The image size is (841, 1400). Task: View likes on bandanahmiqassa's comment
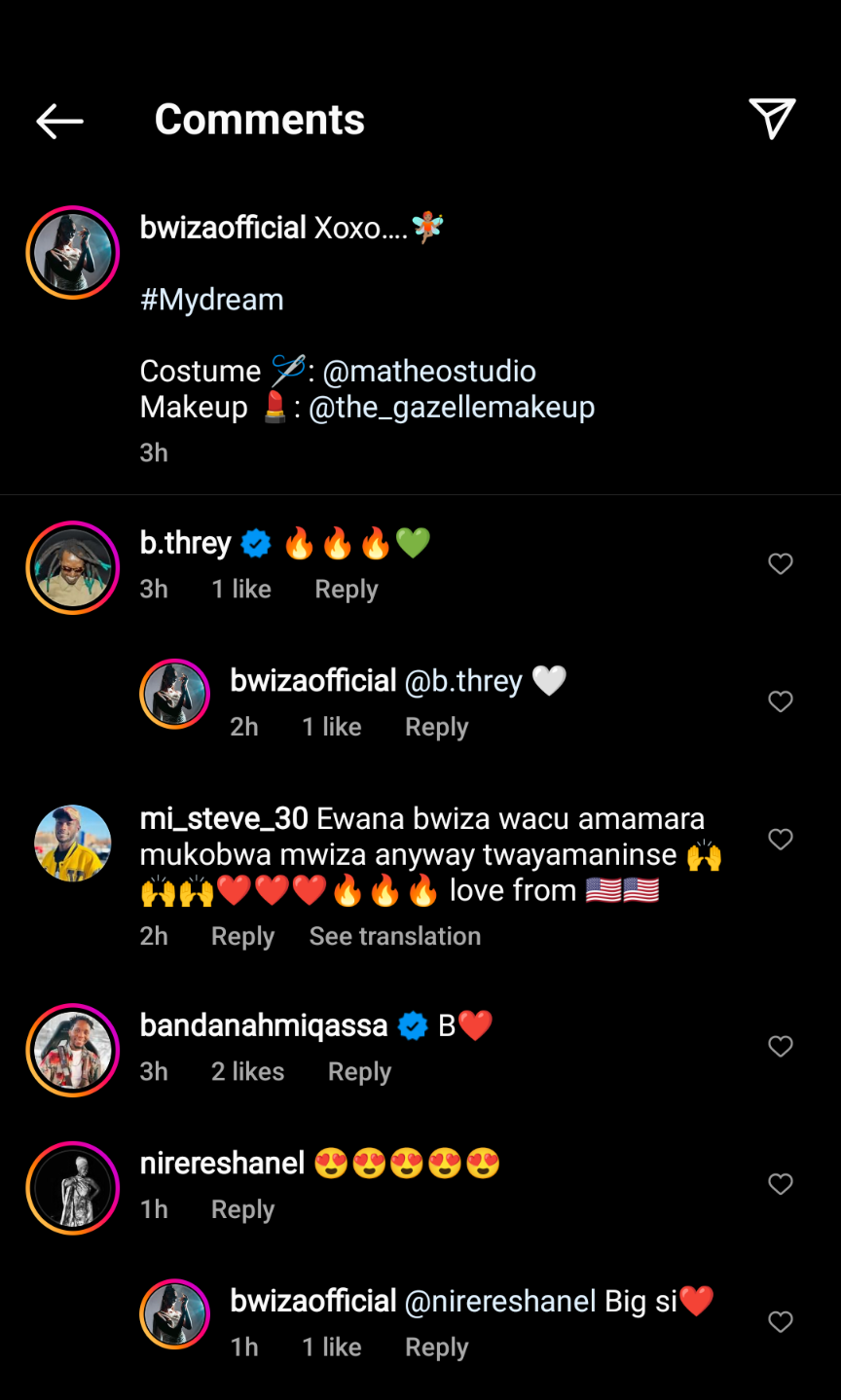click(x=247, y=1072)
